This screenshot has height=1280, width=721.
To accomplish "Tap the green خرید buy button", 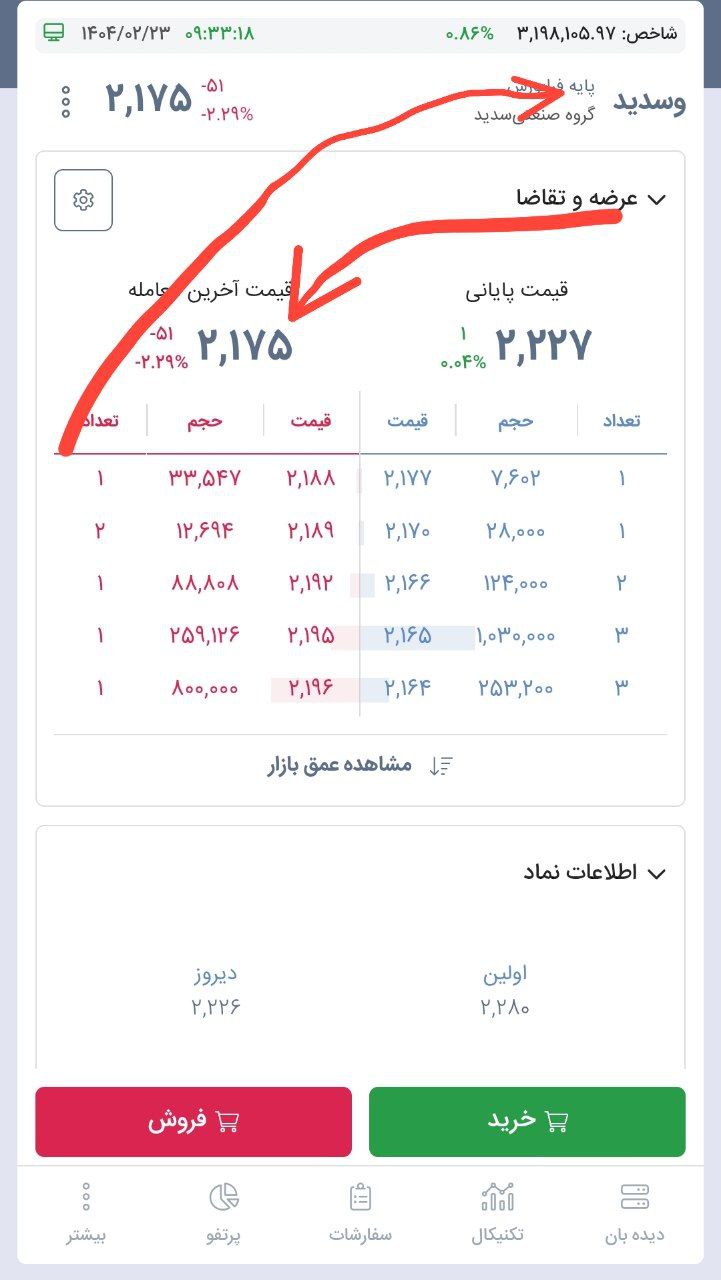I will pos(527,1121).
